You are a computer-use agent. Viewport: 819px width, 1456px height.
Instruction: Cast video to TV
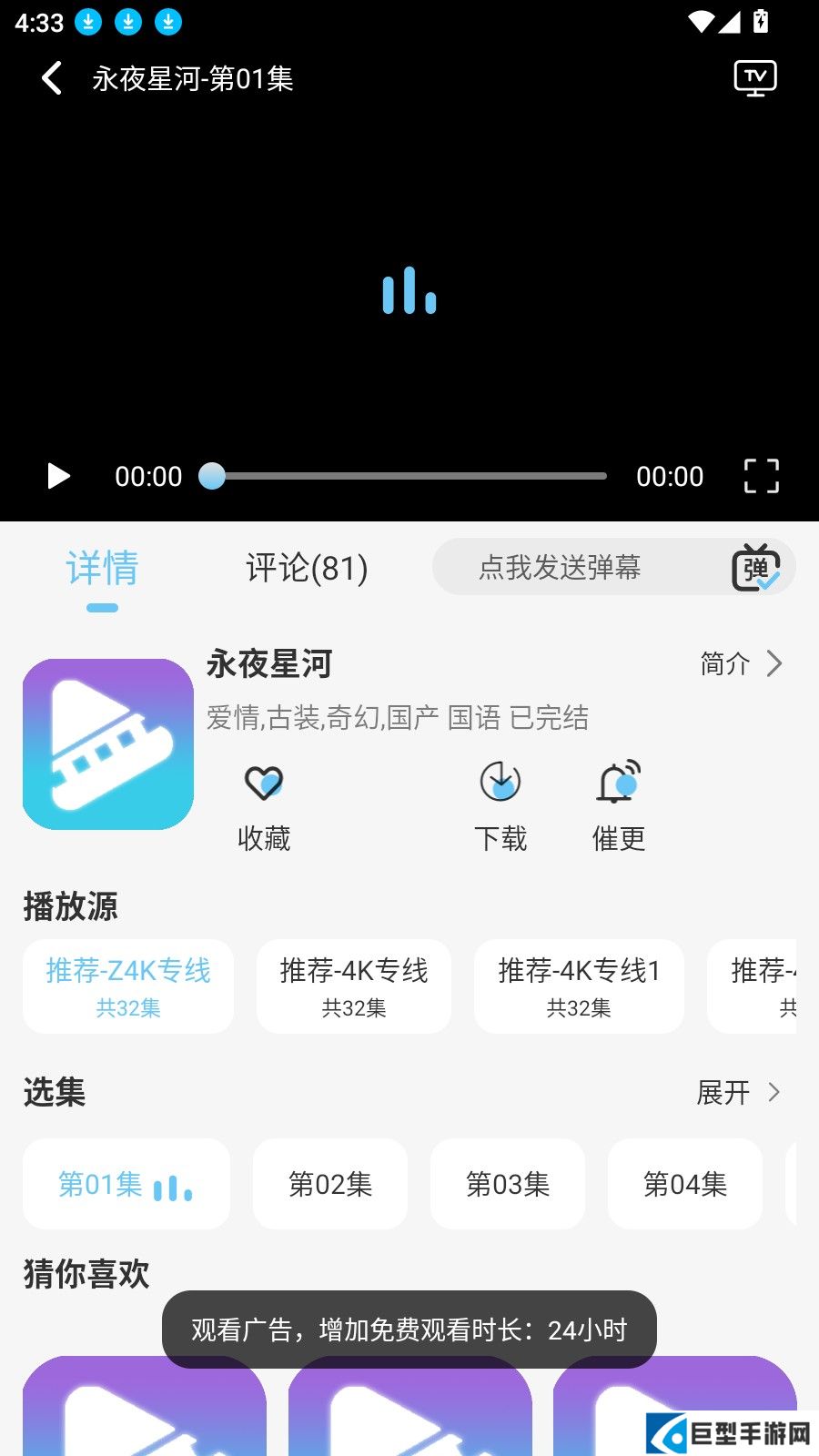[x=755, y=78]
